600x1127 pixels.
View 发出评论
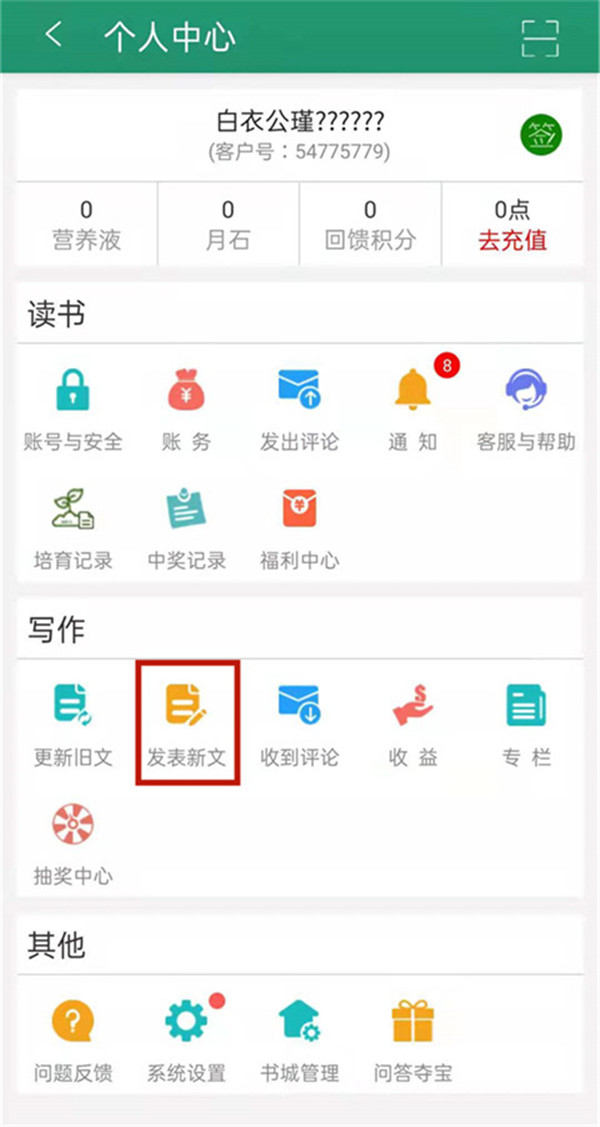click(x=299, y=408)
